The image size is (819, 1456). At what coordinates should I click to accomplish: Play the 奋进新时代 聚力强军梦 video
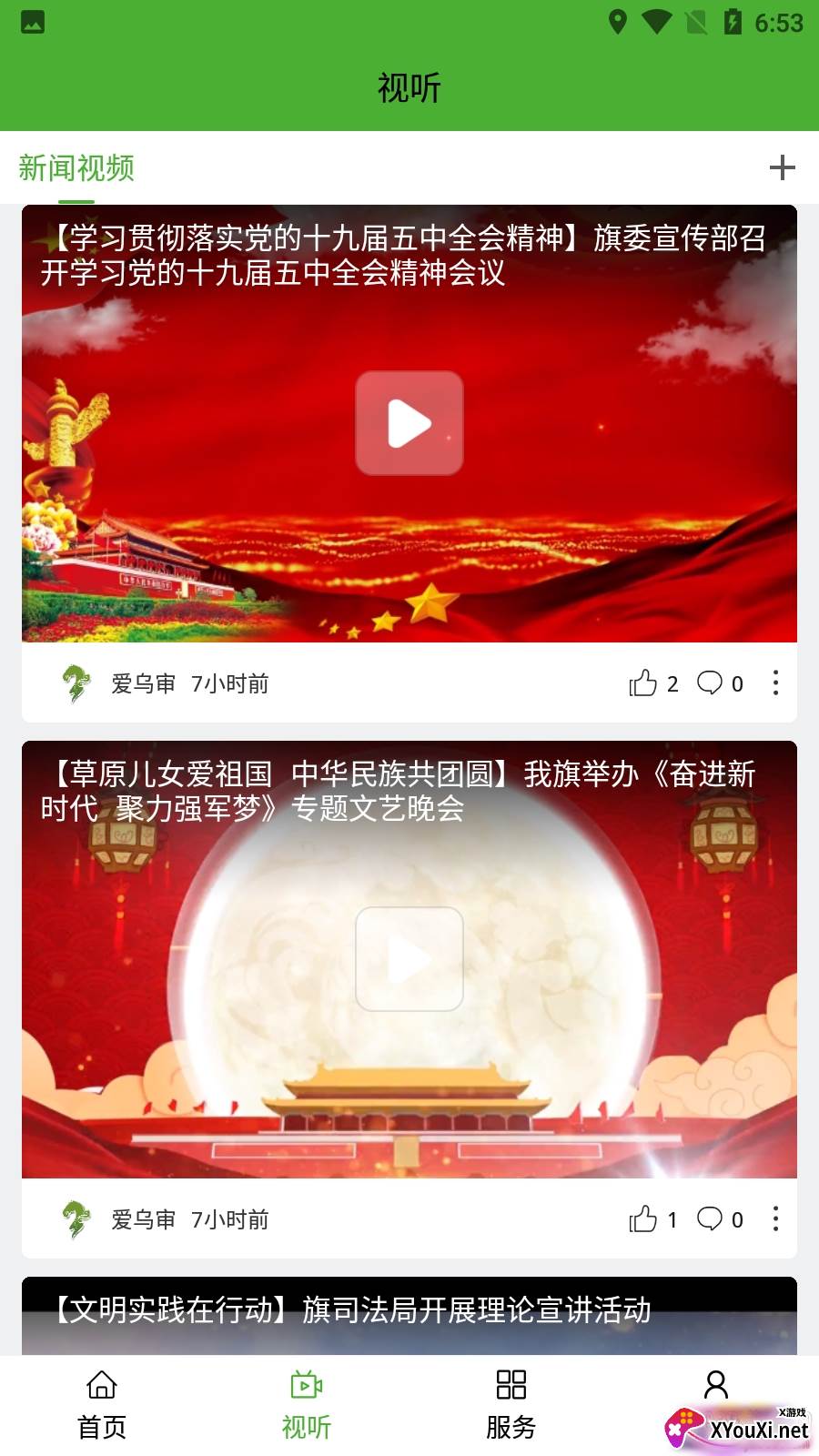click(409, 958)
